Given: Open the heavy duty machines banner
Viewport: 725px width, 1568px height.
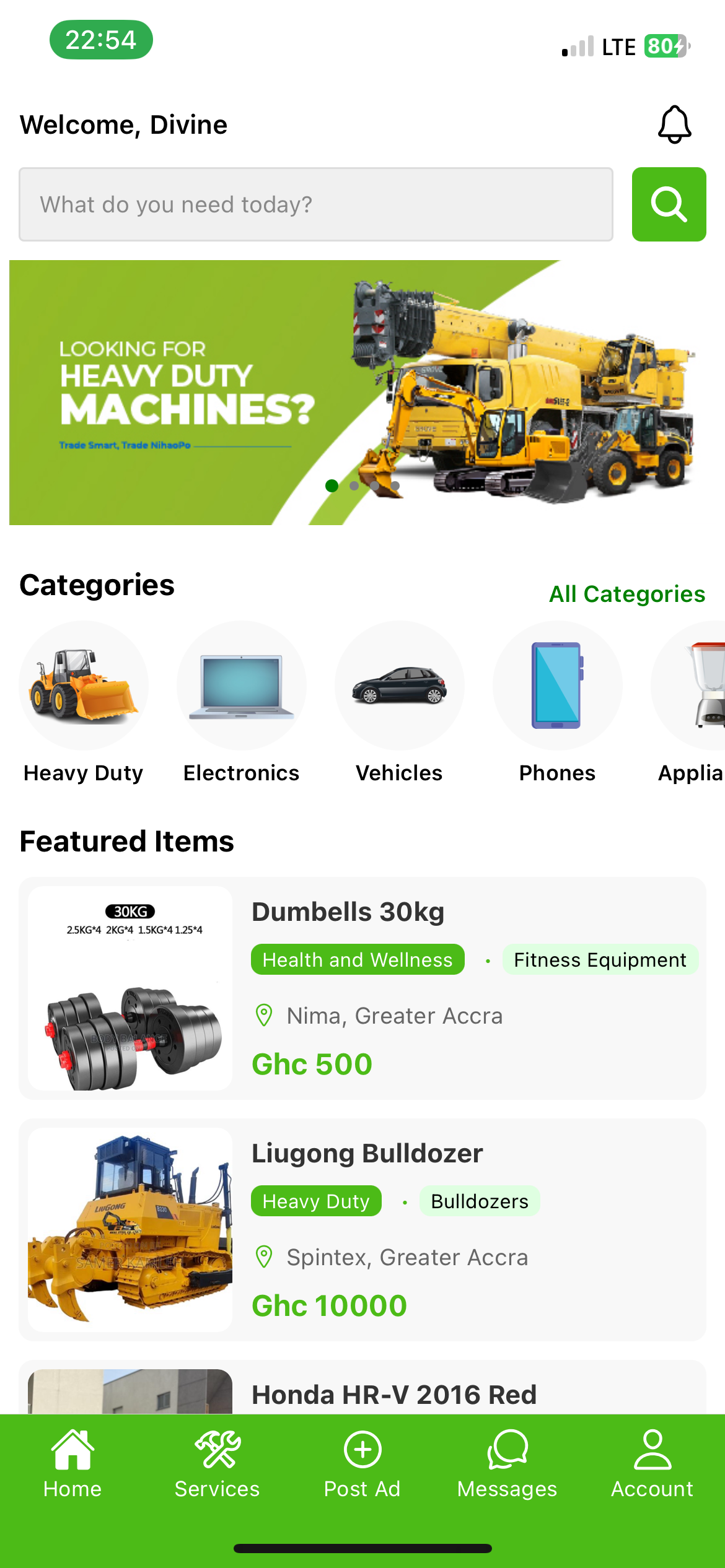Looking at the screenshot, I should coord(362,393).
